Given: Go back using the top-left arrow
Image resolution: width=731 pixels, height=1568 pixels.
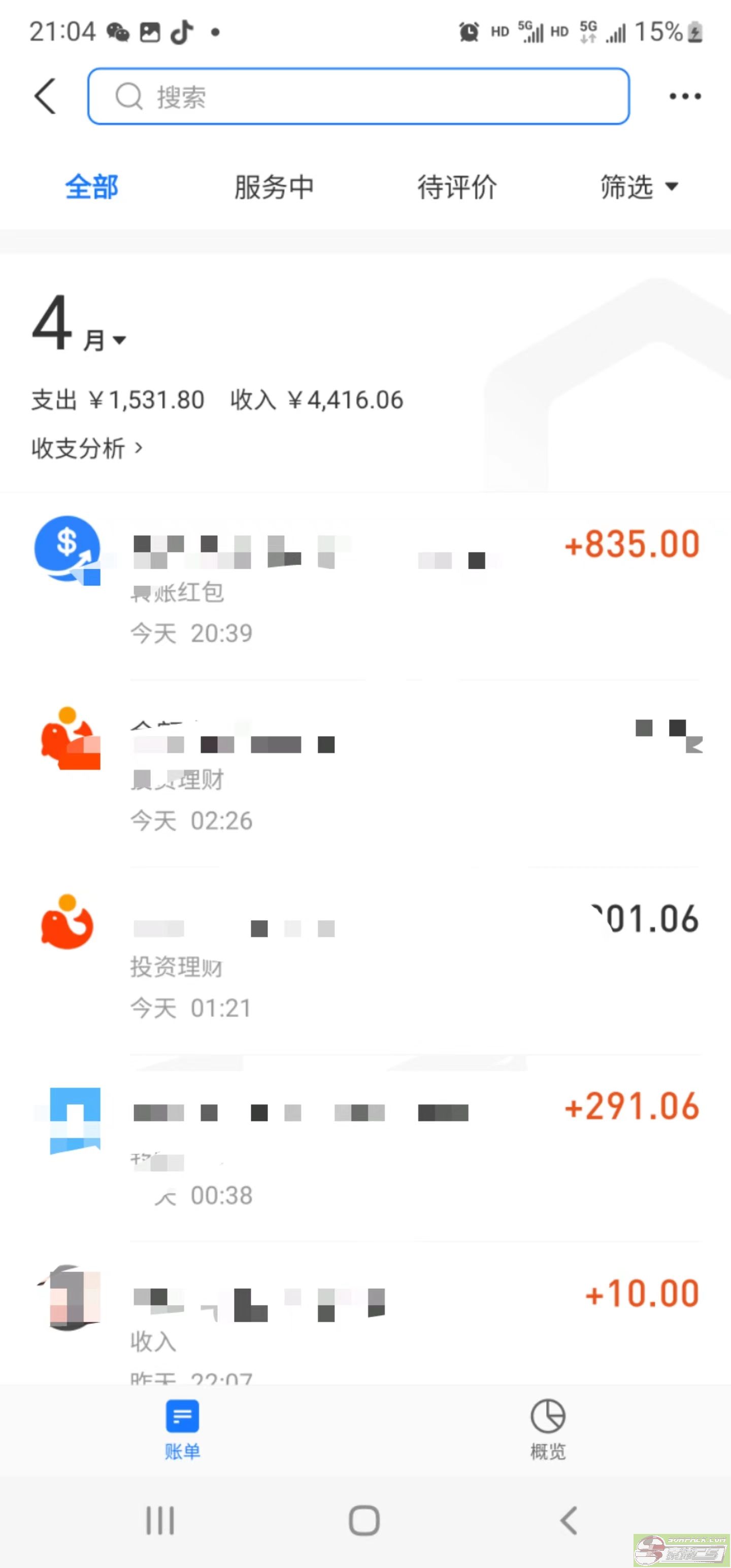Looking at the screenshot, I should click(46, 96).
